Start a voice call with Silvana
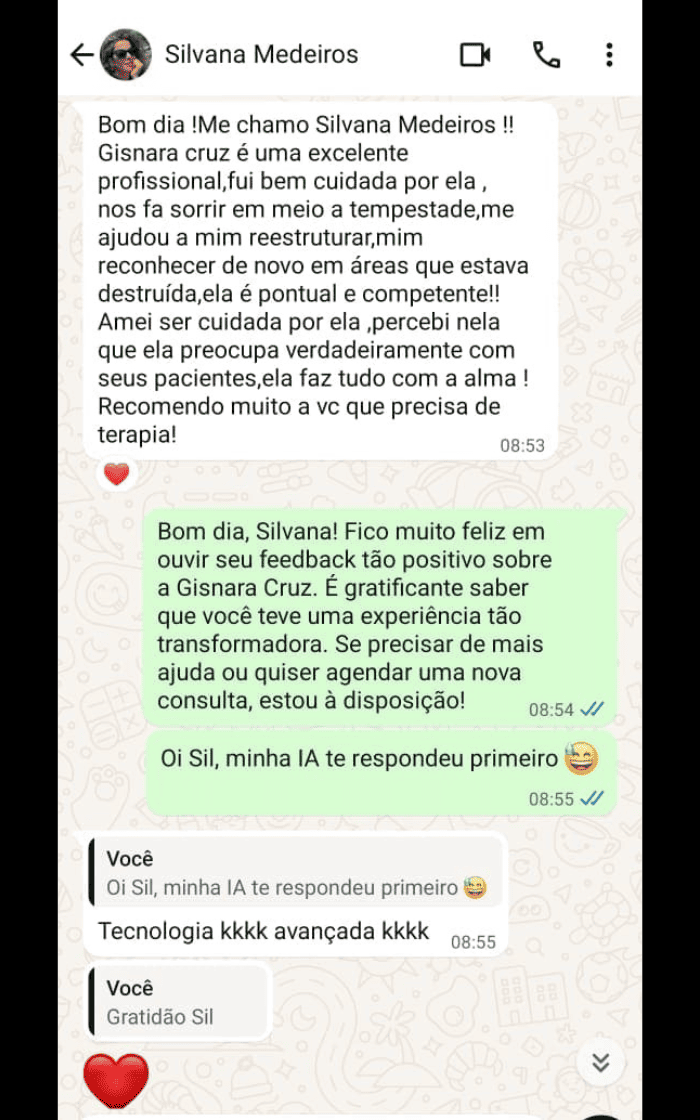This screenshot has height=1120, width=700. [x=546, y=55]
